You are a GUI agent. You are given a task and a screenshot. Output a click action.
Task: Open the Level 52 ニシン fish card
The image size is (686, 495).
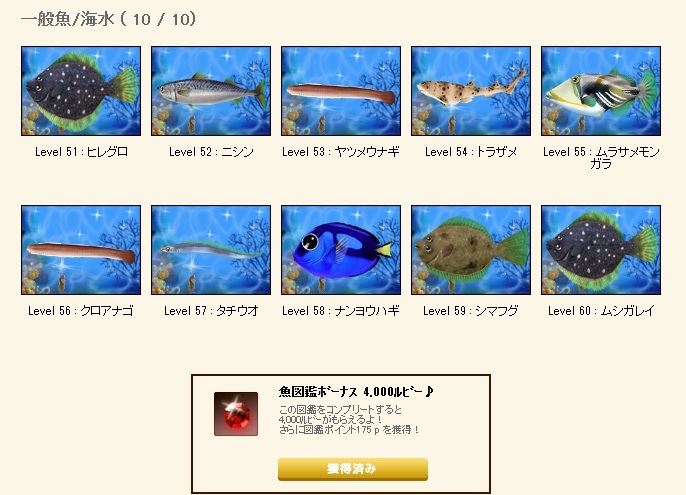211,91
